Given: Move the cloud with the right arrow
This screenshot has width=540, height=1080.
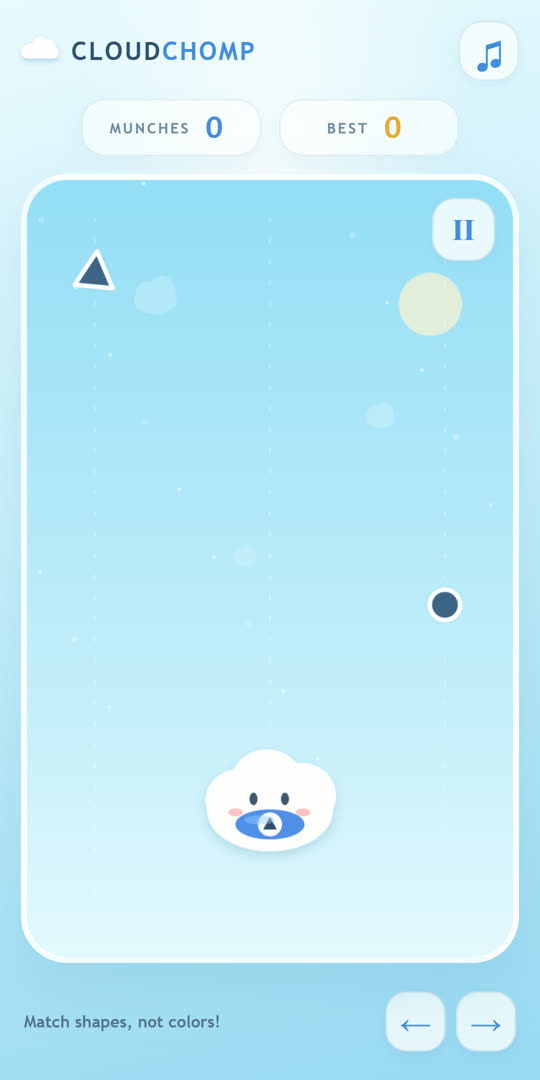Looking at the screenshot, I should point(486,1021).
